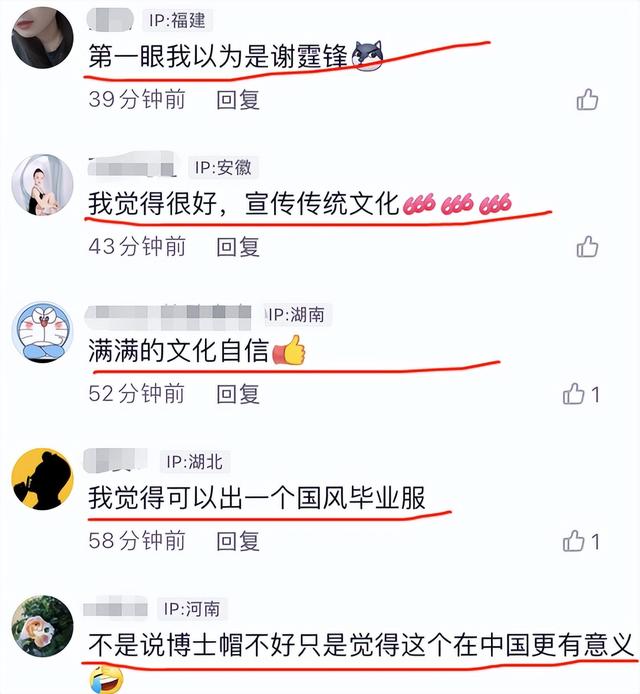640x694 pixels.
Task: Open the 河南 commenter's profile avatar
Action: [x=42, y=626]
